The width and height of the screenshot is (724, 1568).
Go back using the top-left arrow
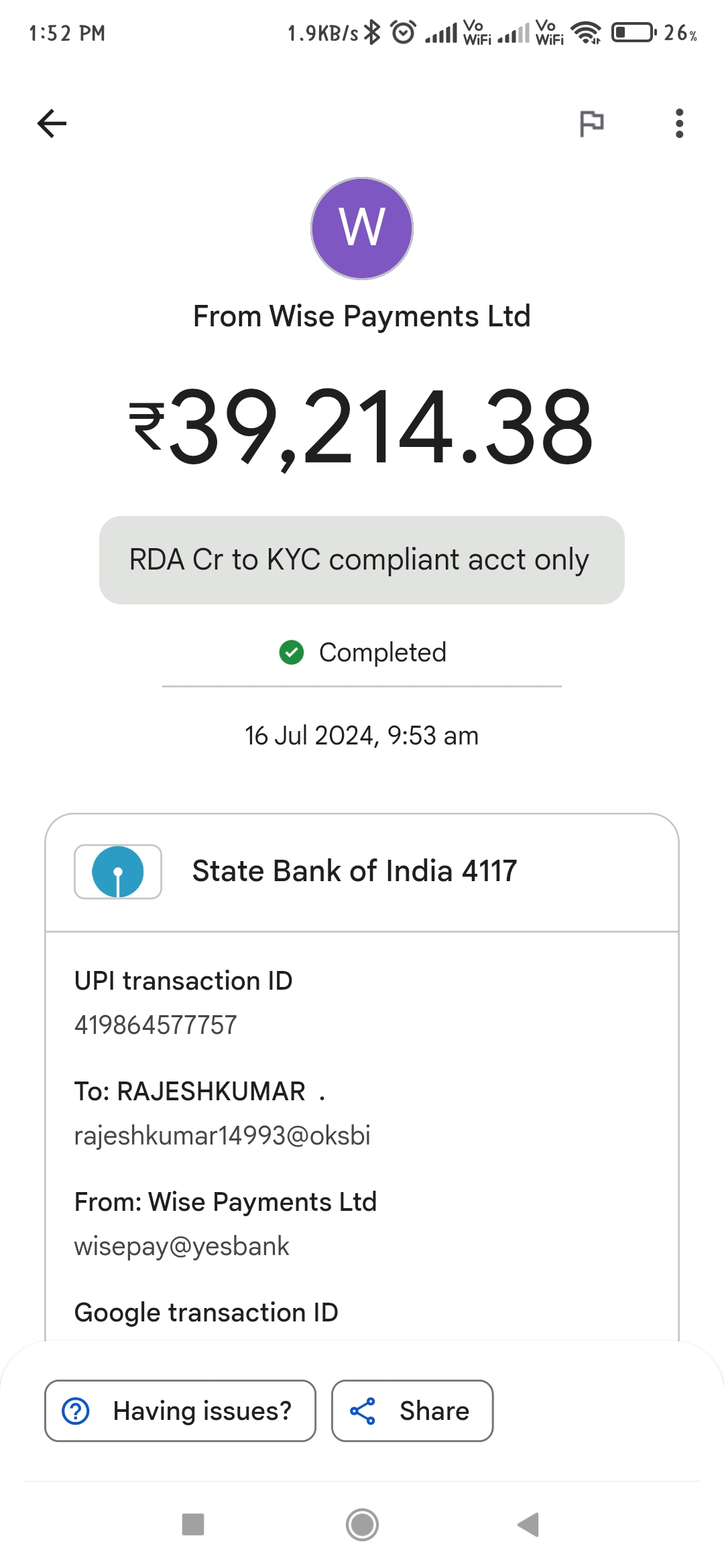tap(52, 123)
